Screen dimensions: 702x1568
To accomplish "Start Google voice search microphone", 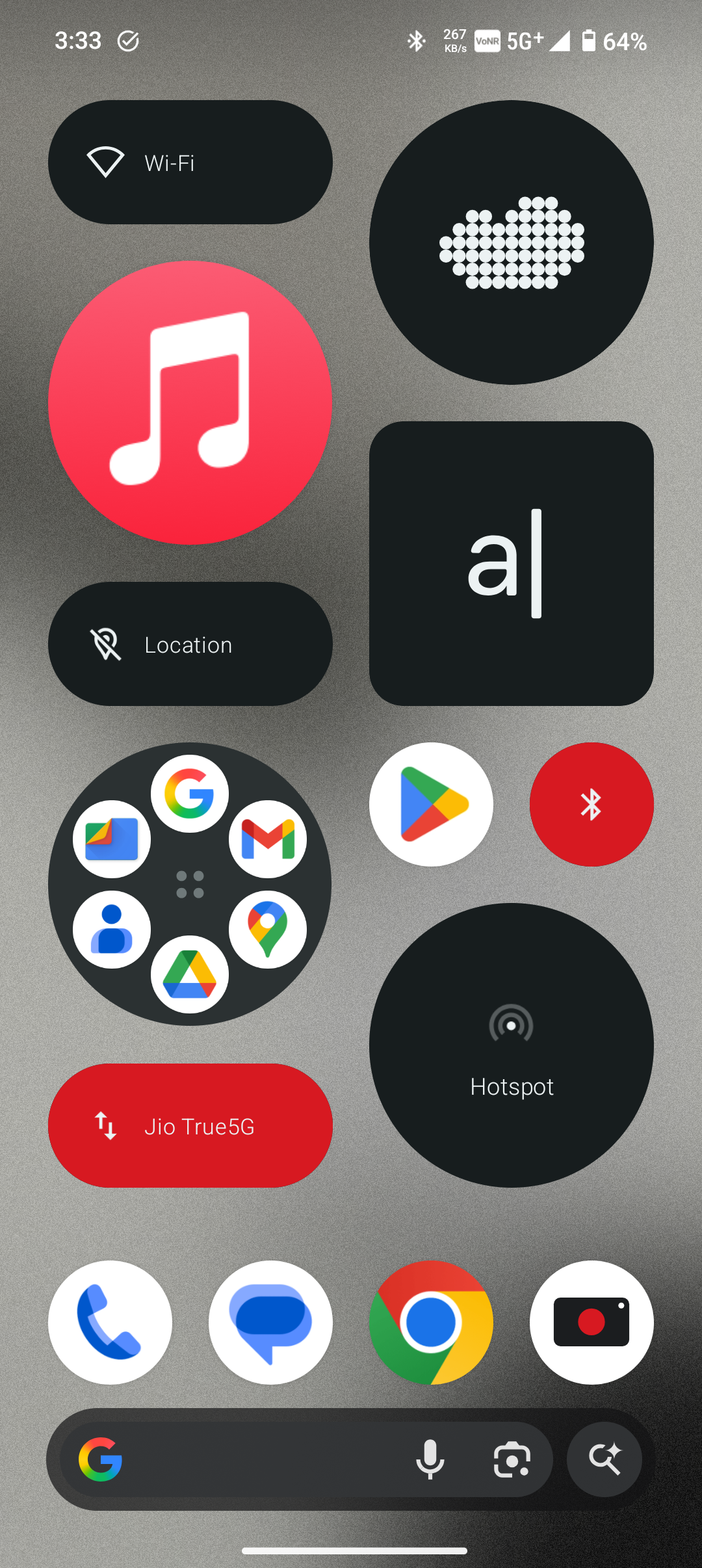I will (x=430, y=1459).
